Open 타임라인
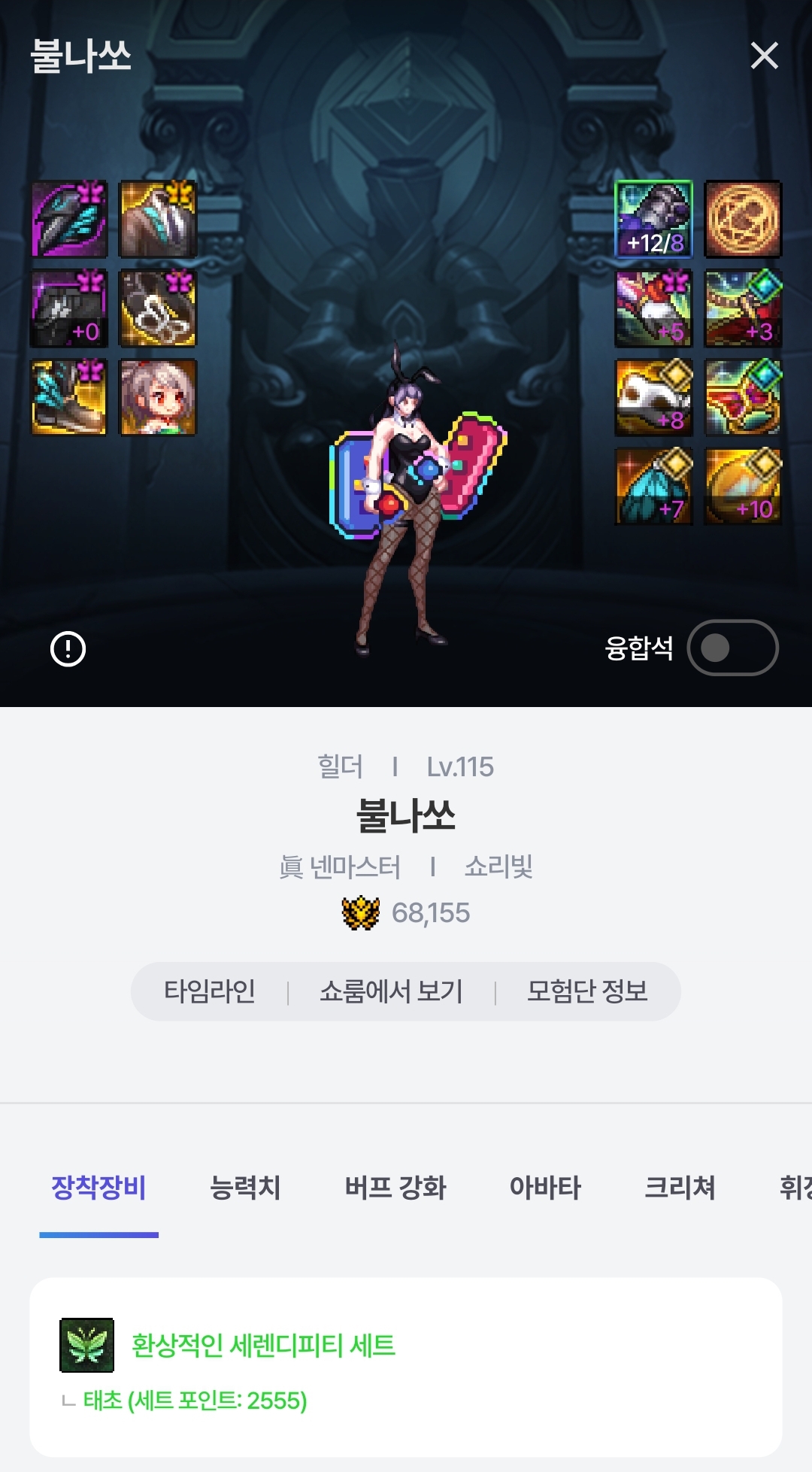The width and height of the screenshot is (812, 1472). (x=210, y=991)
